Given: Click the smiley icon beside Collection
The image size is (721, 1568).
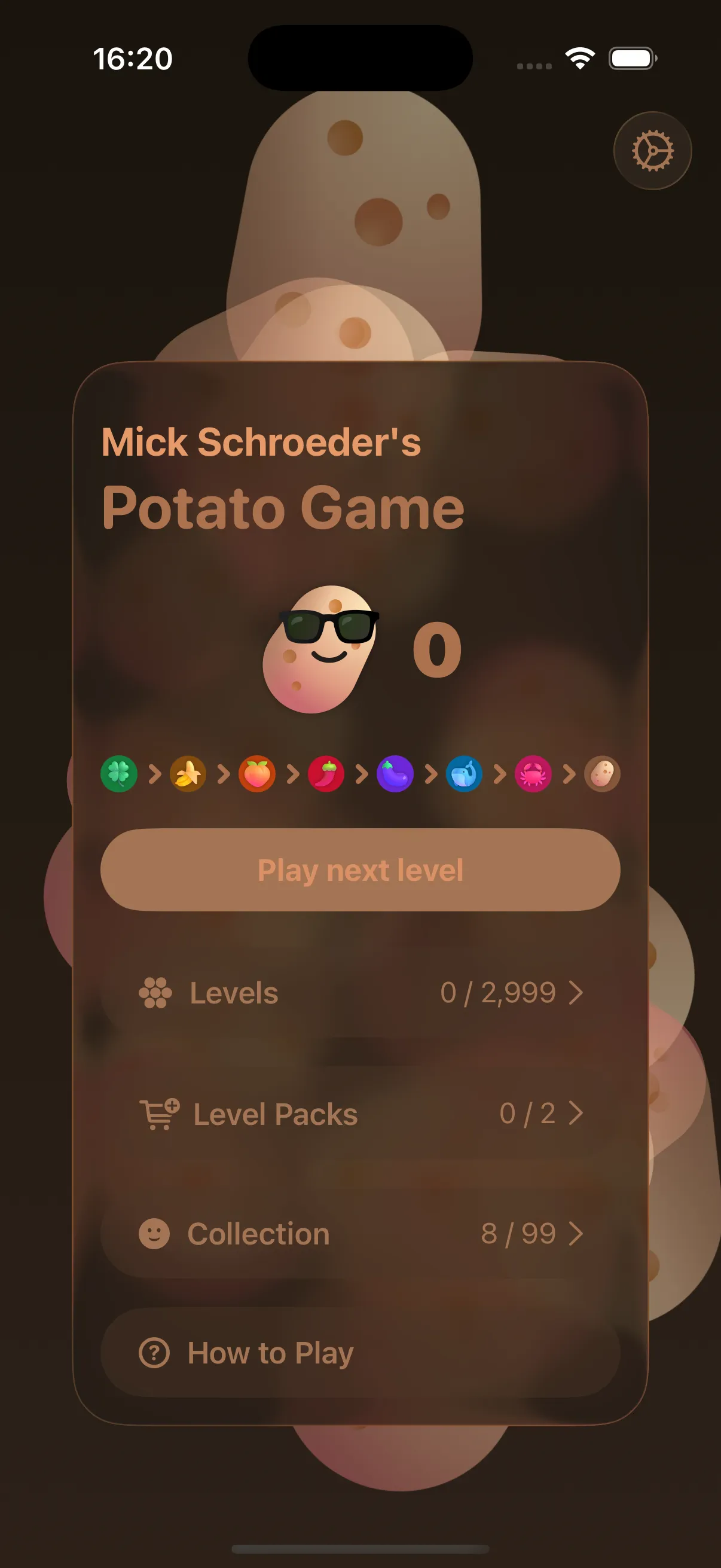Looking at the screenshot, I should click(x=155, y=1234).
